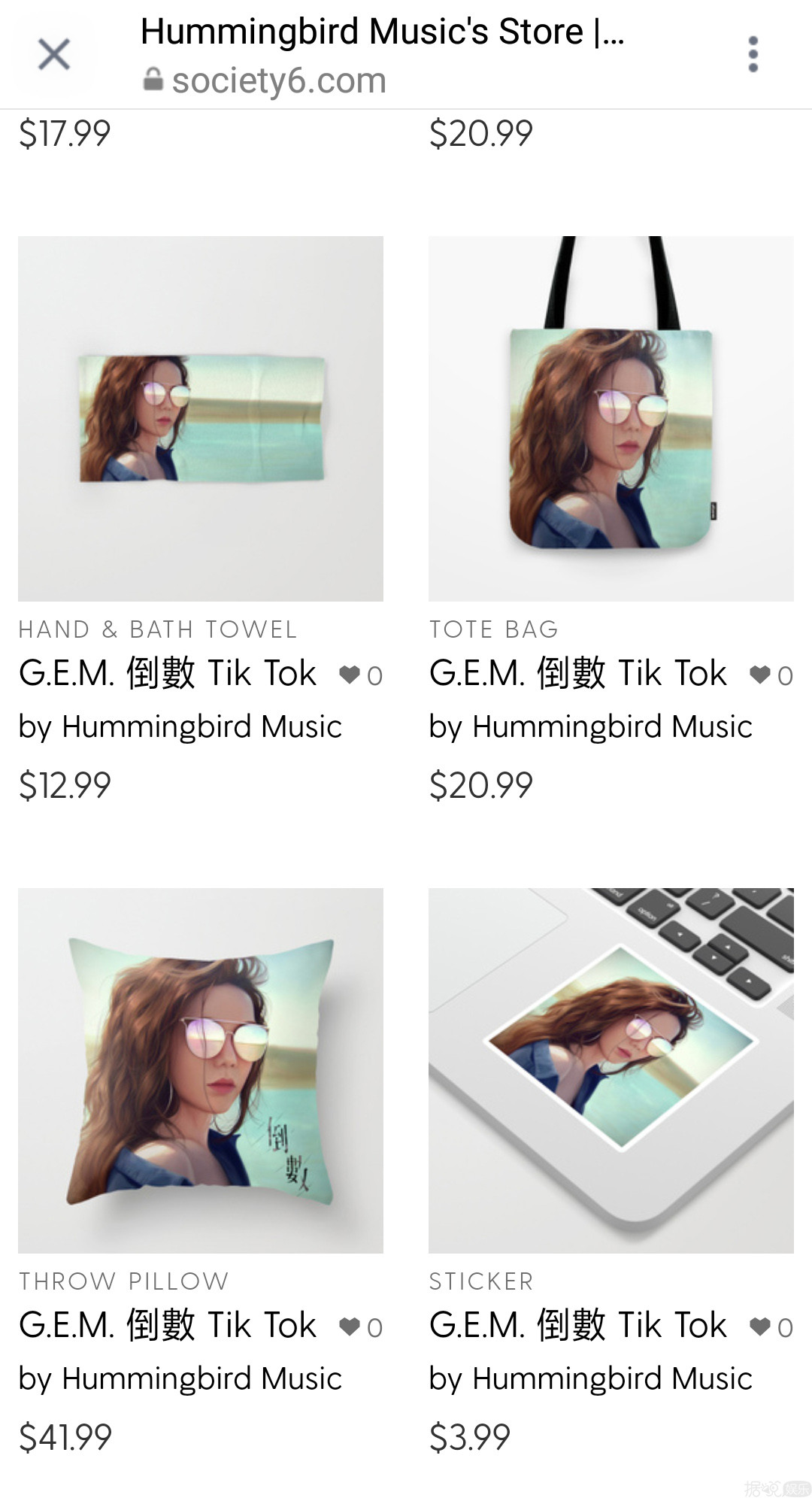Like the Hand & Bath Towel item
812x1504 pixels.
tap(350, 675)
